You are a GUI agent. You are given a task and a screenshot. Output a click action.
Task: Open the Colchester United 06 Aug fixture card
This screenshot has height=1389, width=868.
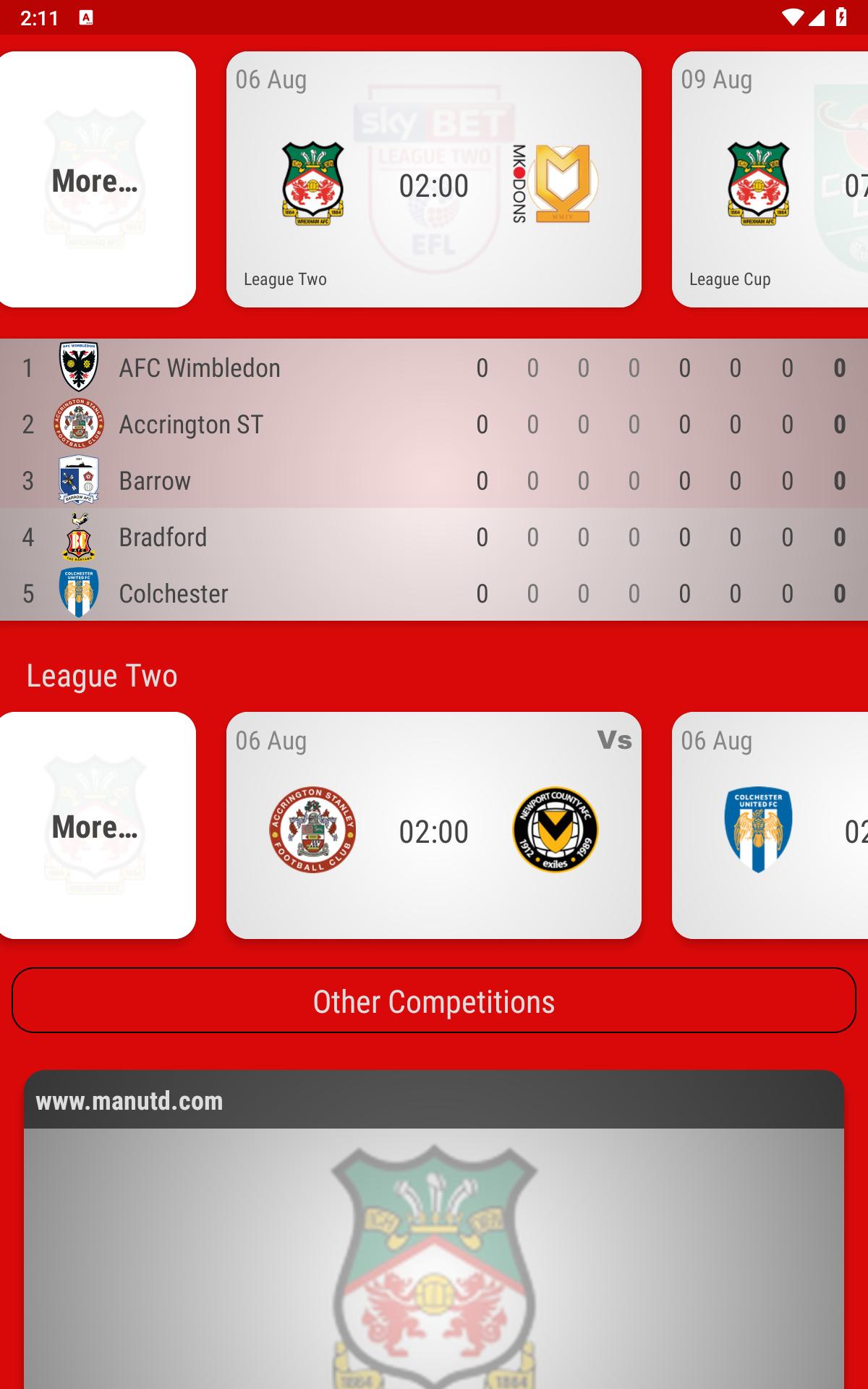point(770,825)
